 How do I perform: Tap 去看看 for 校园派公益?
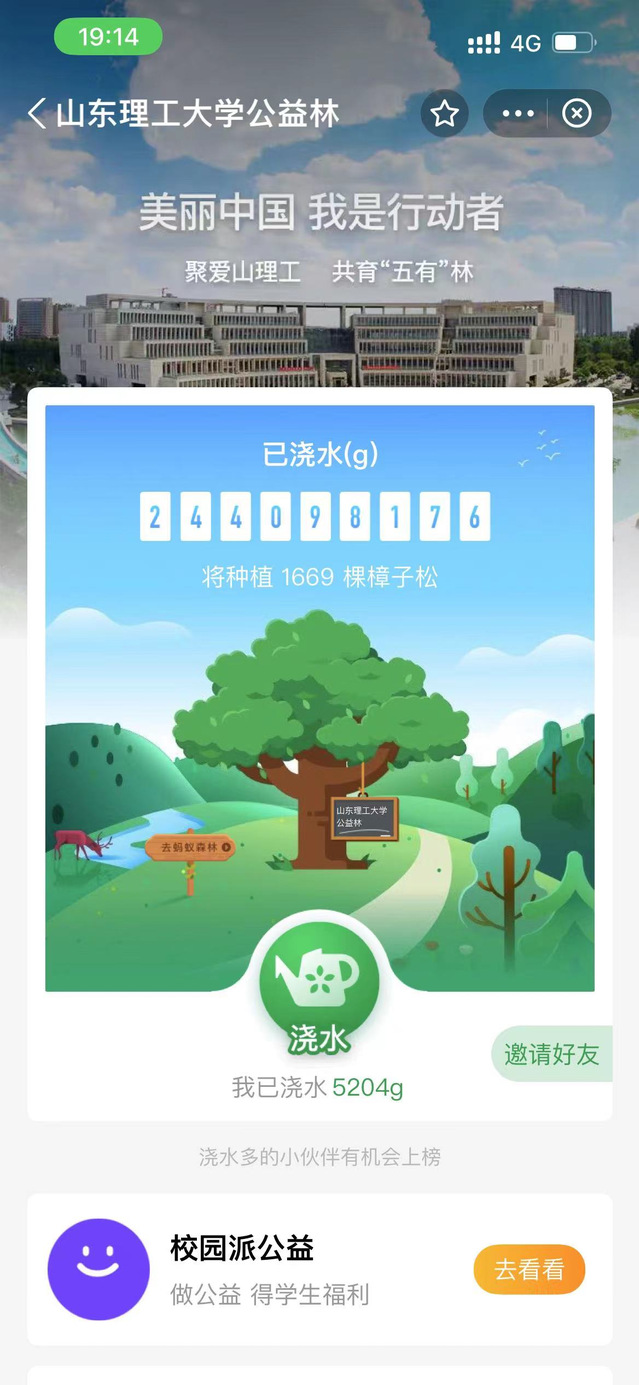(x=529, y=1270)
